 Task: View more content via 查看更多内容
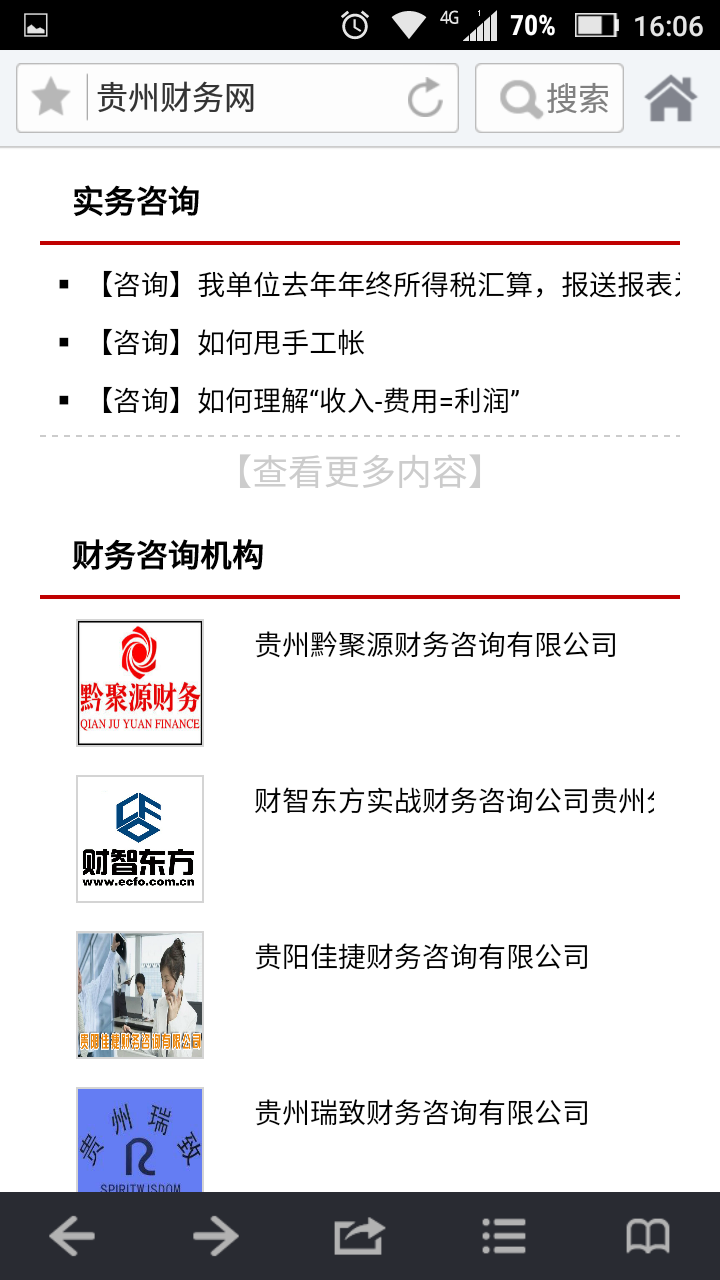coord(360,472)
